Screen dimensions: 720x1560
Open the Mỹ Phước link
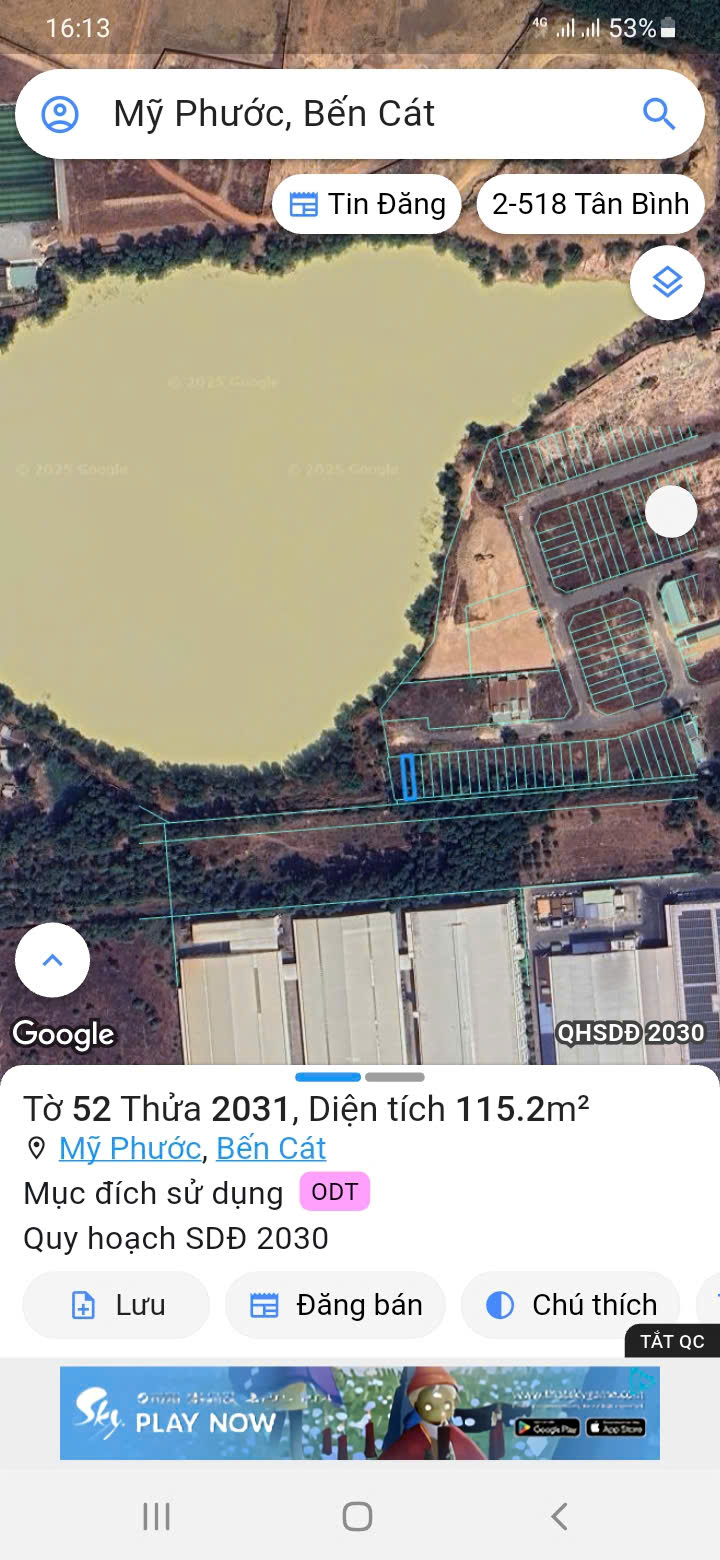point(130,1148)
